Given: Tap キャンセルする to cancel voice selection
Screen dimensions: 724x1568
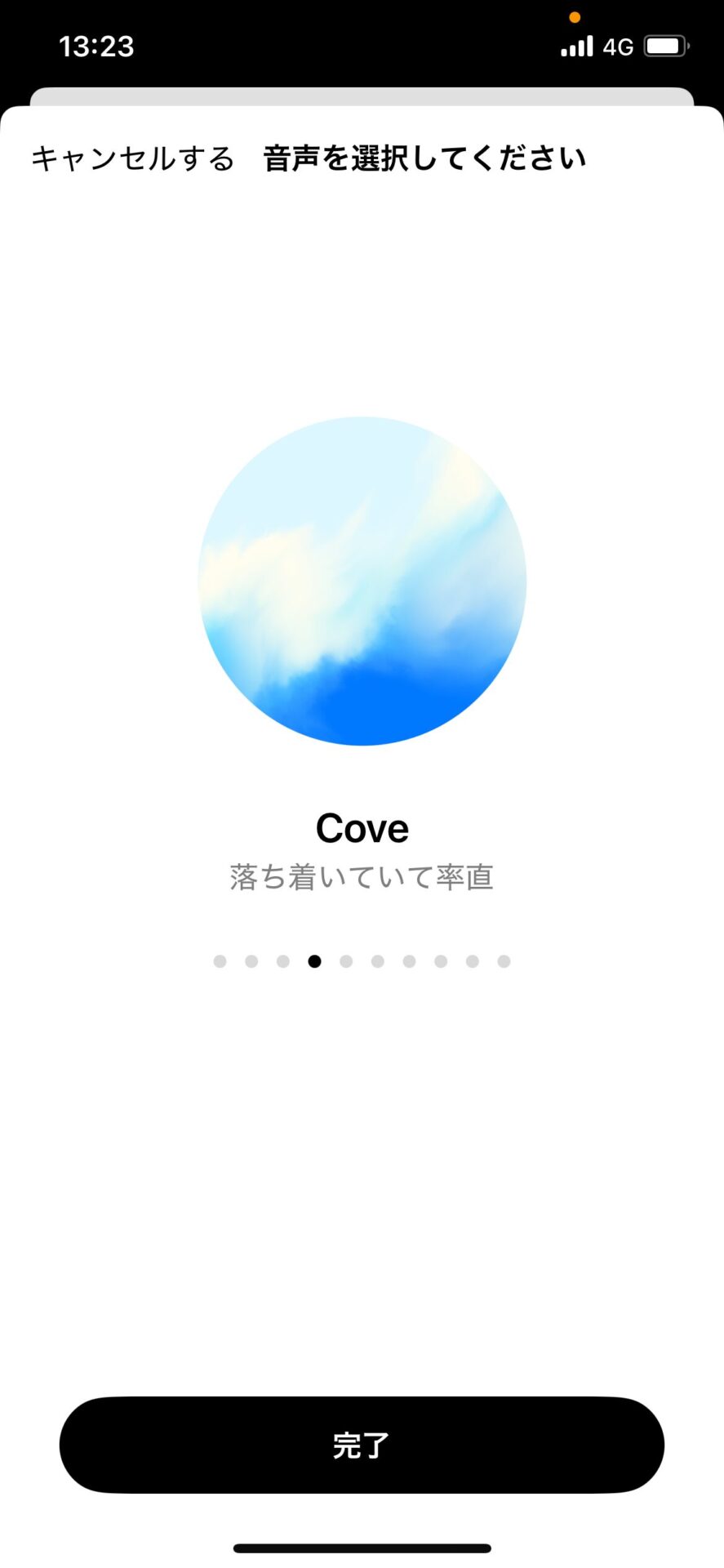Looking at the screenshot, I should [132, 158].
